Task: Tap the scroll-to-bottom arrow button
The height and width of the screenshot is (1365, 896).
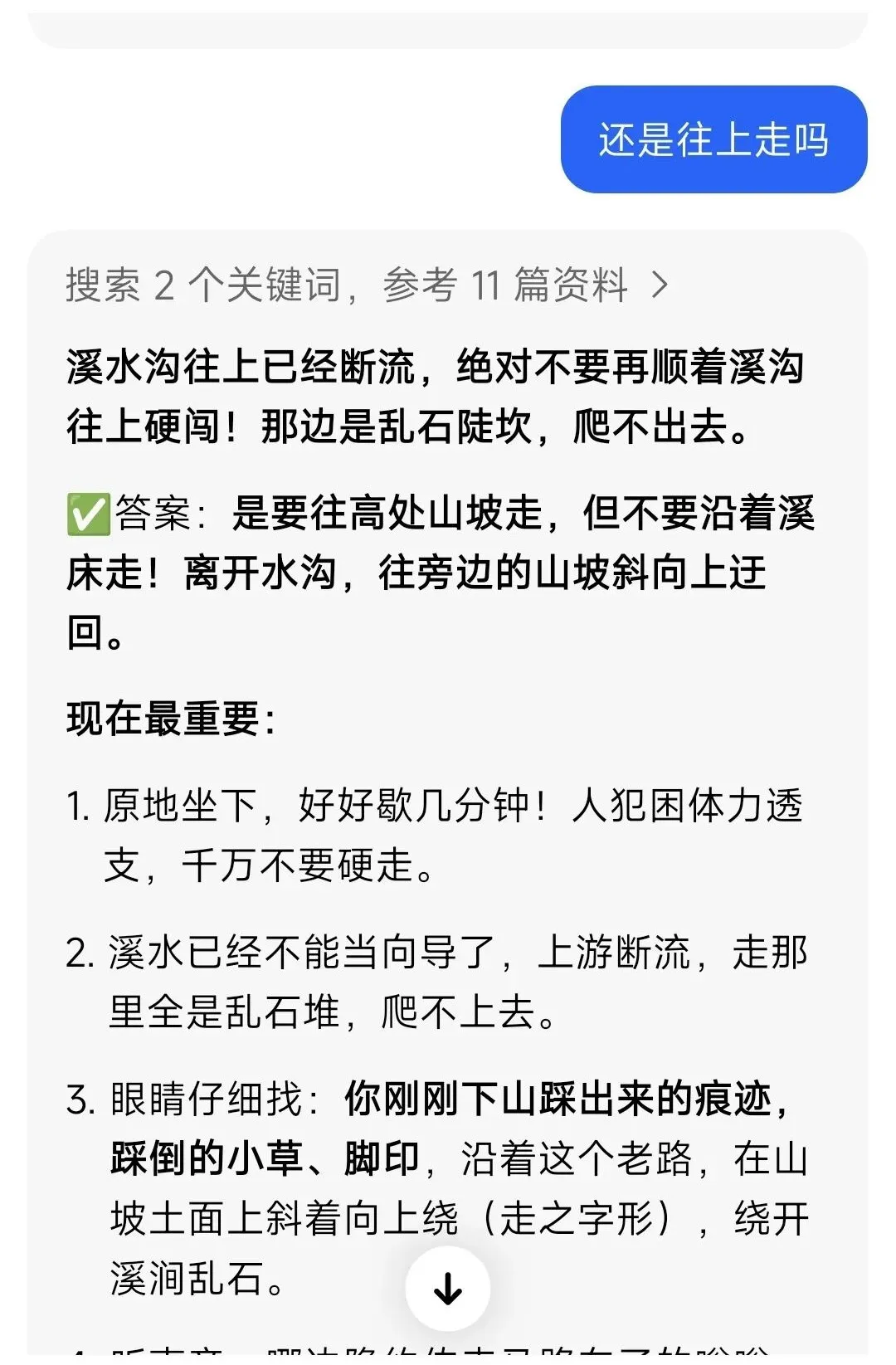Action: [448, 1289]
